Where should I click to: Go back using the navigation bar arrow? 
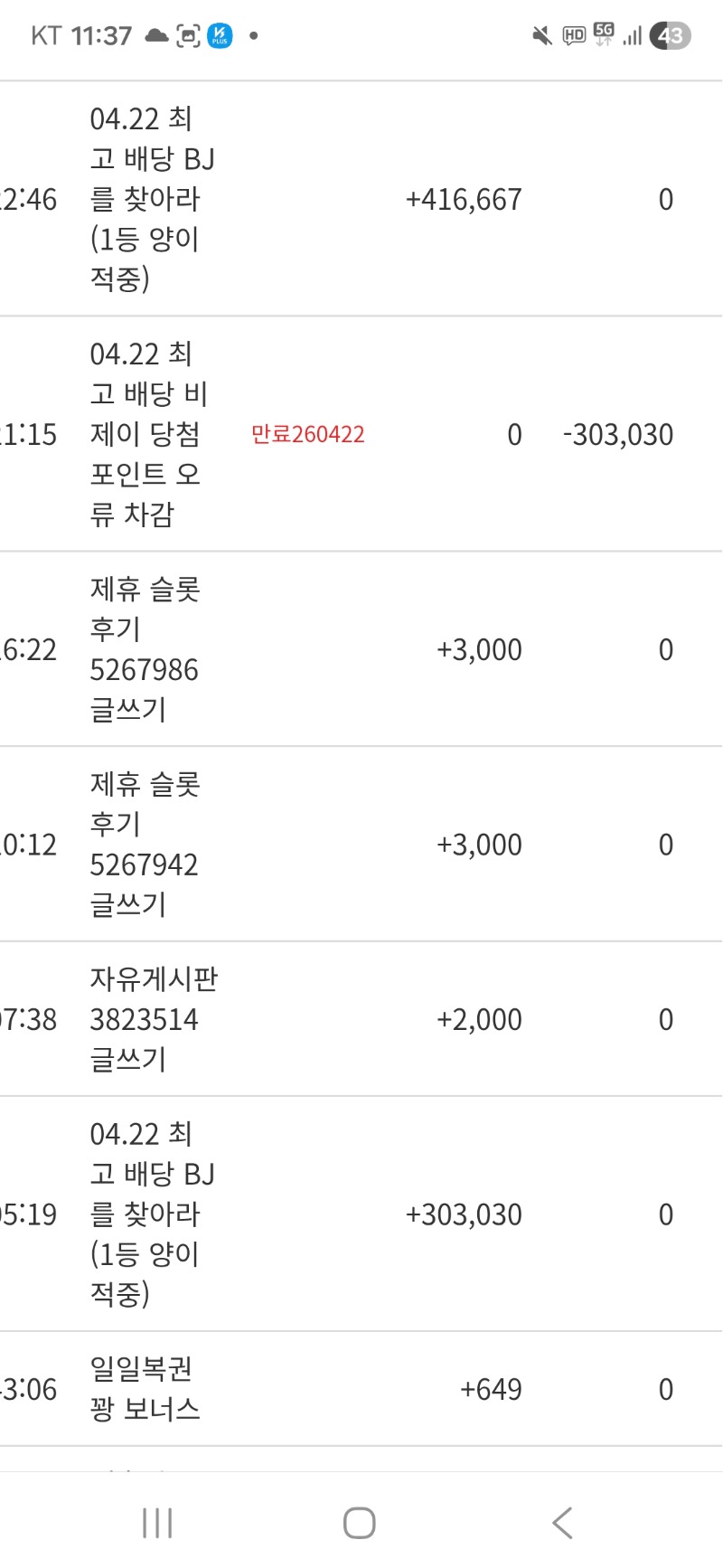pos(562,1523)
